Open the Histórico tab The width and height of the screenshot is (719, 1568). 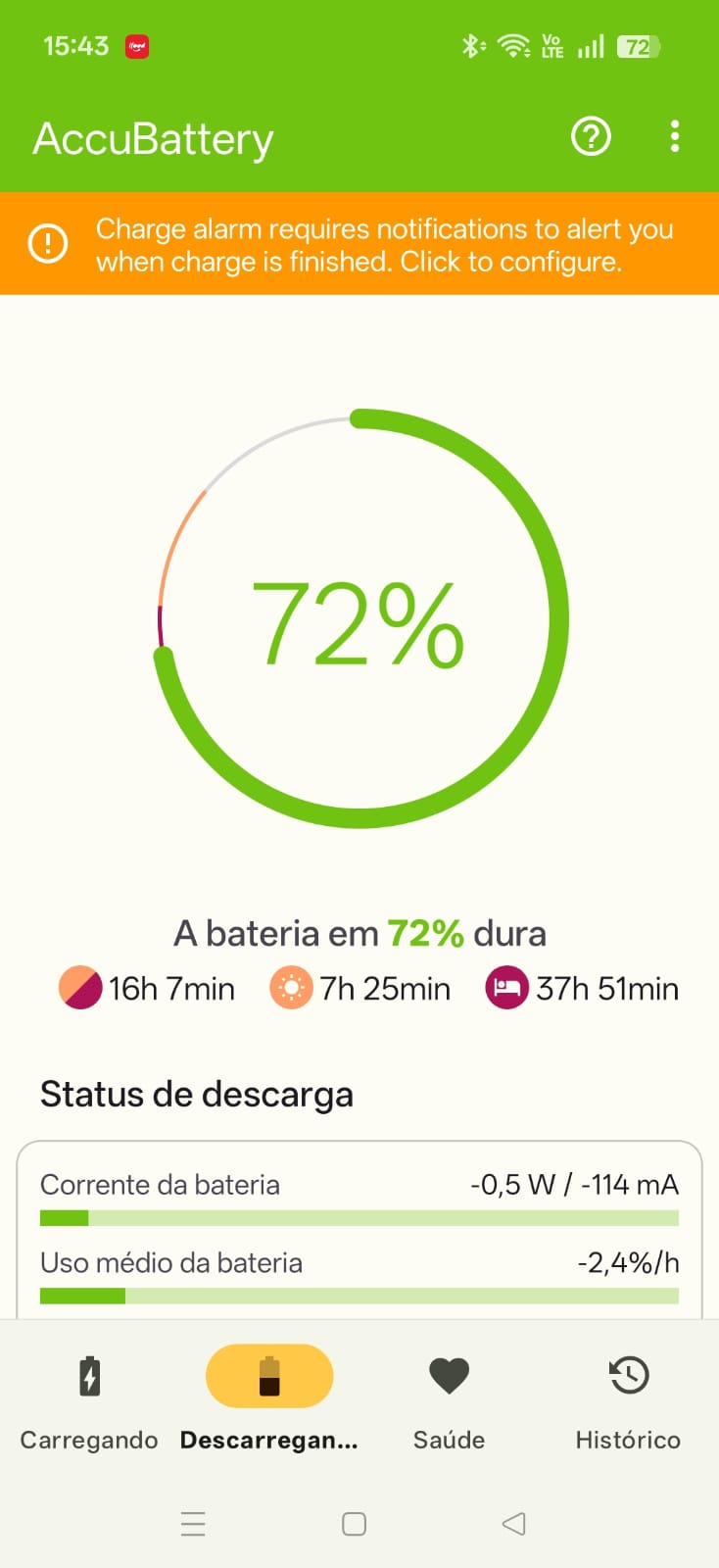click(x=628, y=1398)
